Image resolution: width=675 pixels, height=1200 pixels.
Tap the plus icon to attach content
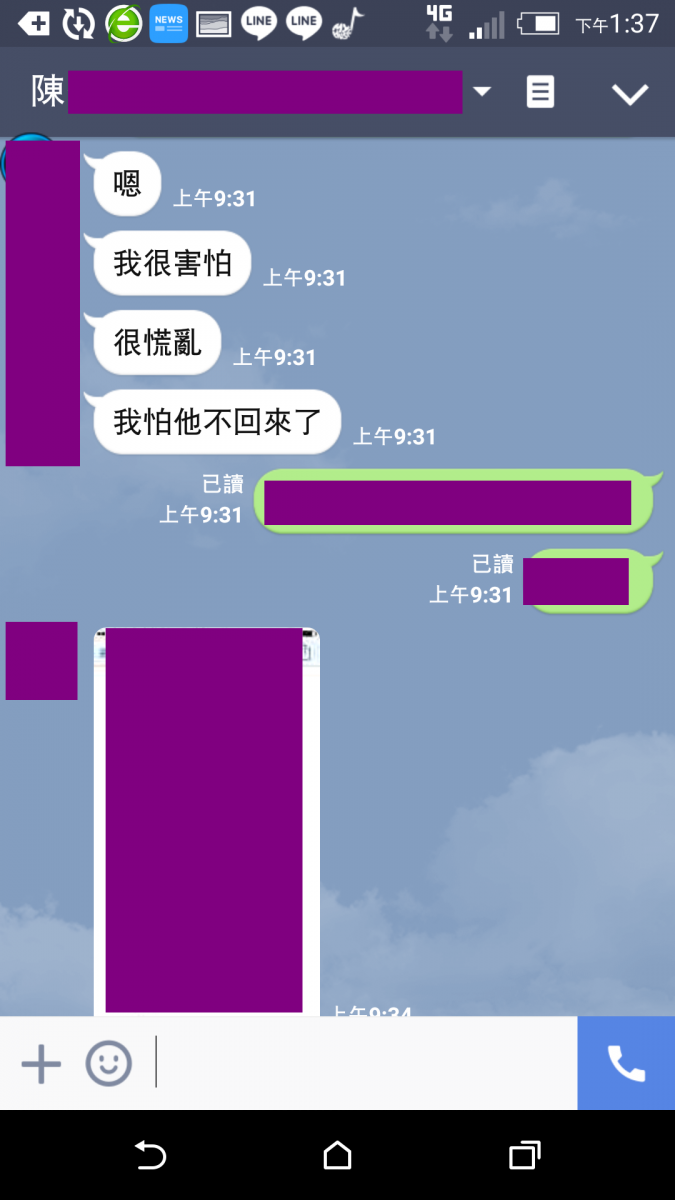(x=41, y=1063)
